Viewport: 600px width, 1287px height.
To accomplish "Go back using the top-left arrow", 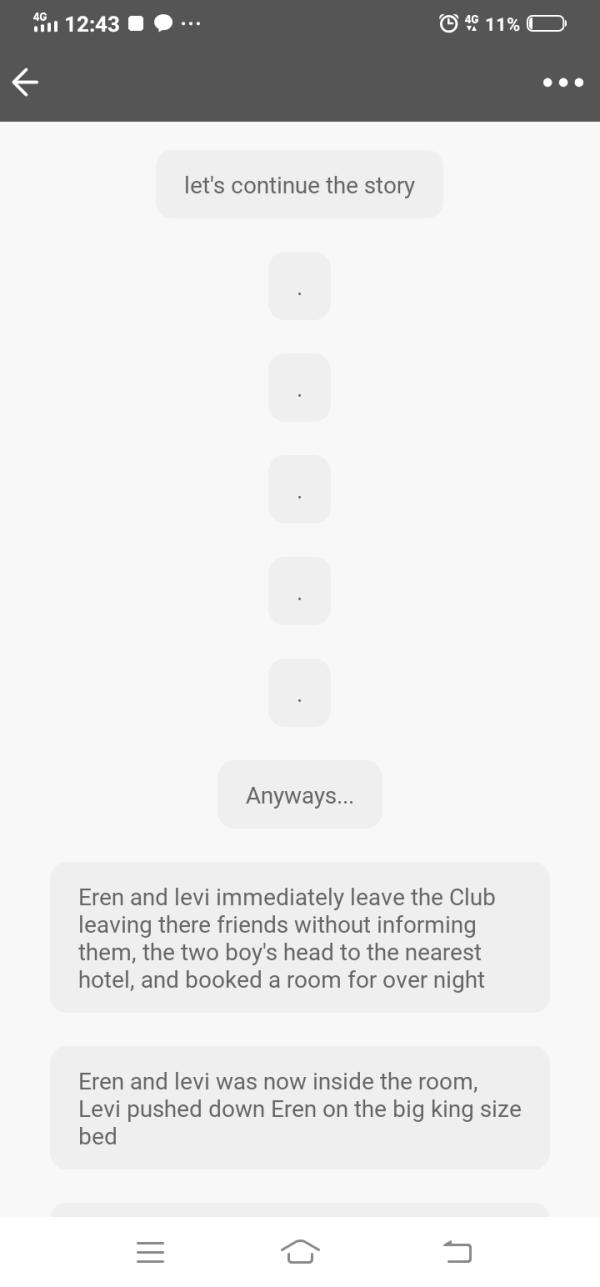I will tap(25, 83).
